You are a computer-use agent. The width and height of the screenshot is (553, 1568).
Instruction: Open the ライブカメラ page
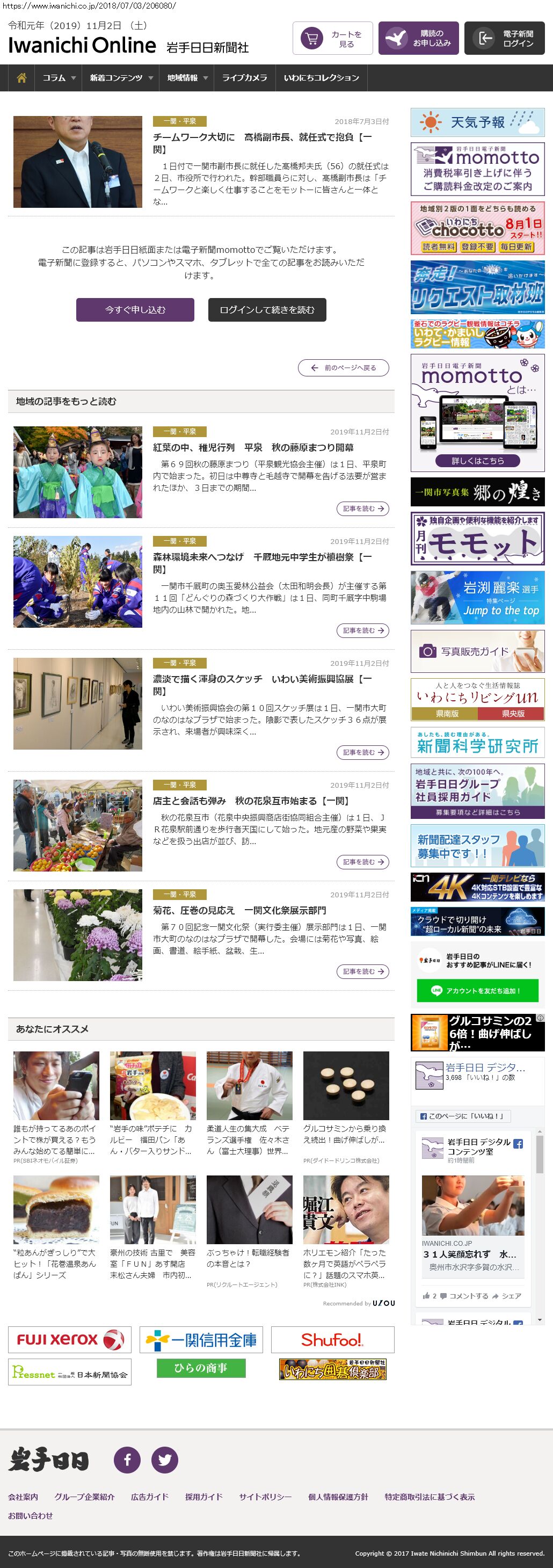click(244, 78)
